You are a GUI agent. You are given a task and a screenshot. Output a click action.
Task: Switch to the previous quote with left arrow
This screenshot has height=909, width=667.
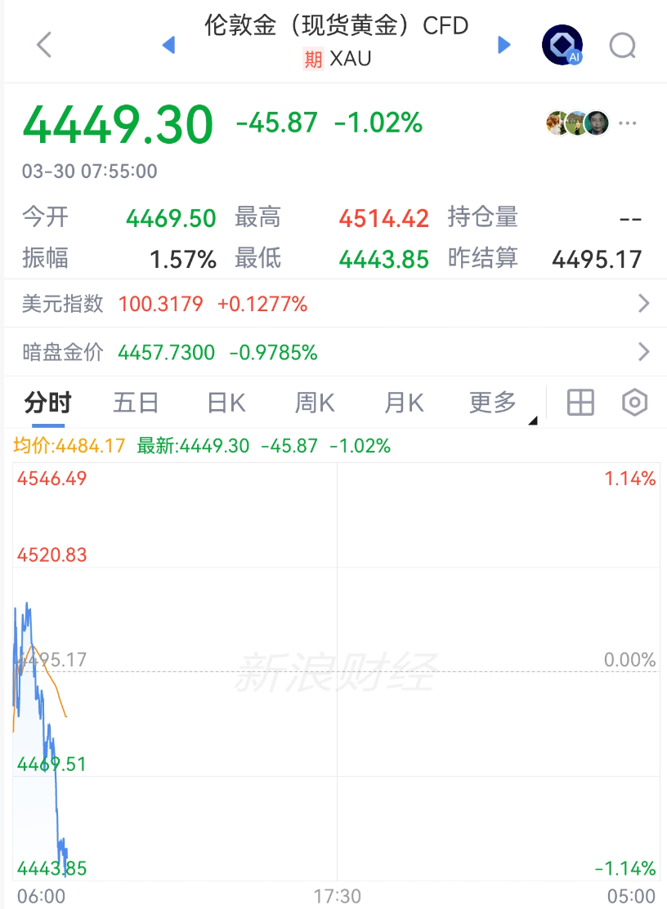click(168, 45)
